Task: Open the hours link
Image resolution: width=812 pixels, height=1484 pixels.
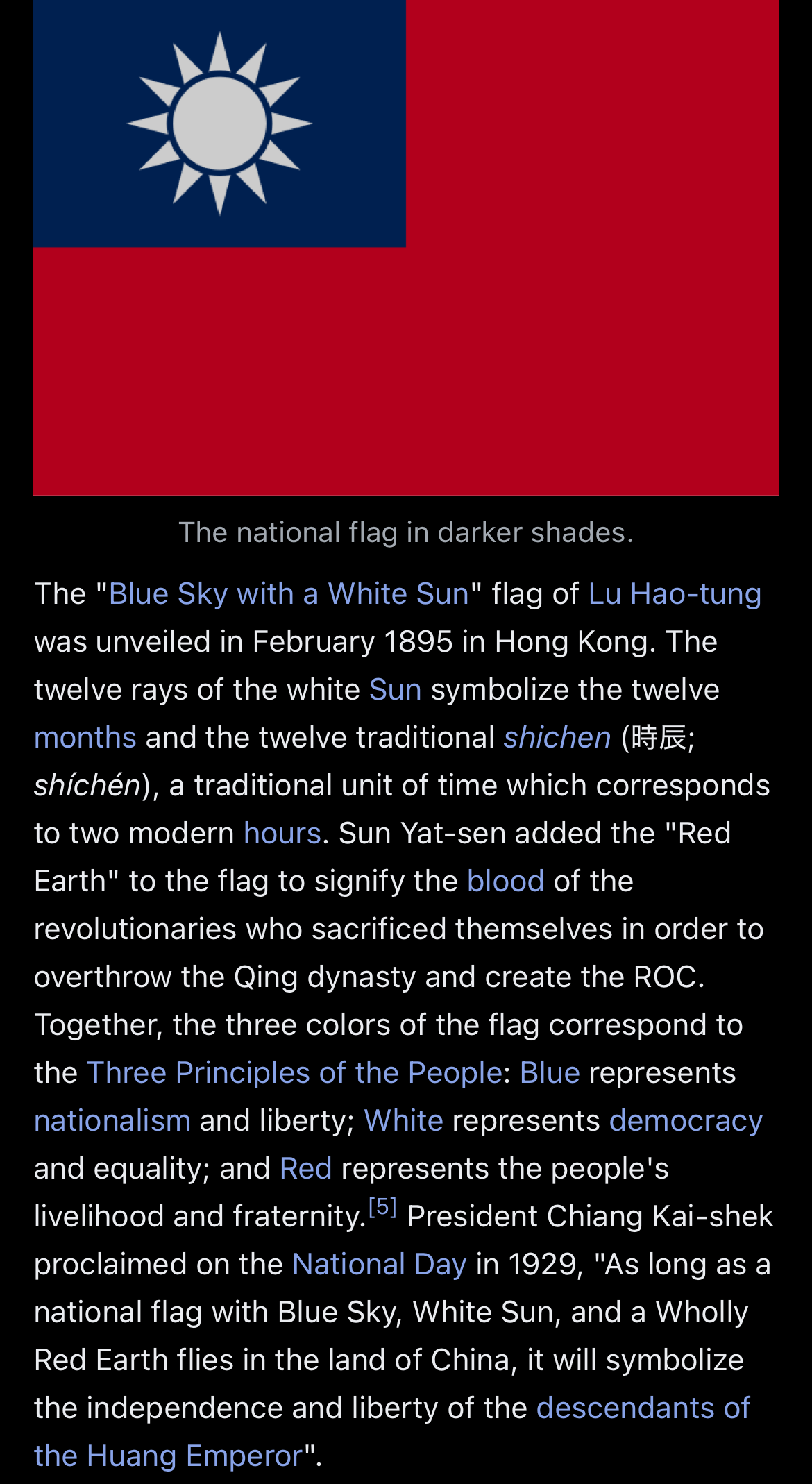Action: [x=282, y=834]
